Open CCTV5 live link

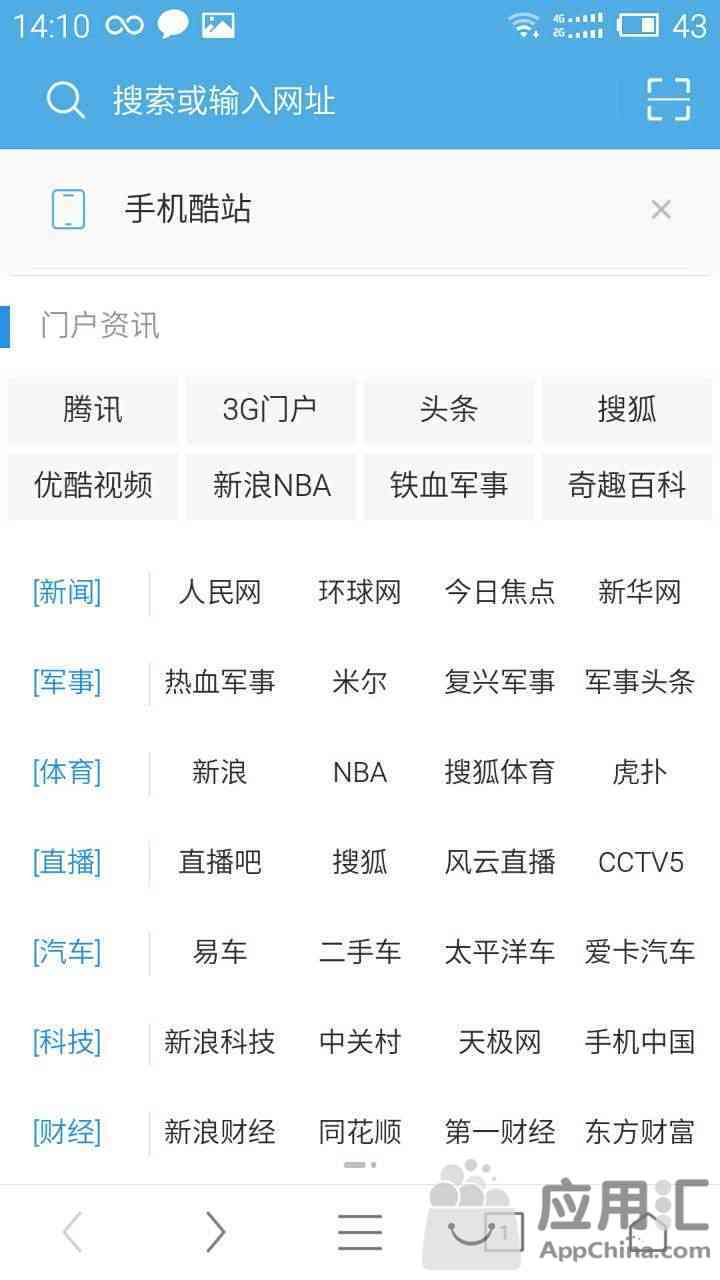pyautogui.click(x=640, y=862)
